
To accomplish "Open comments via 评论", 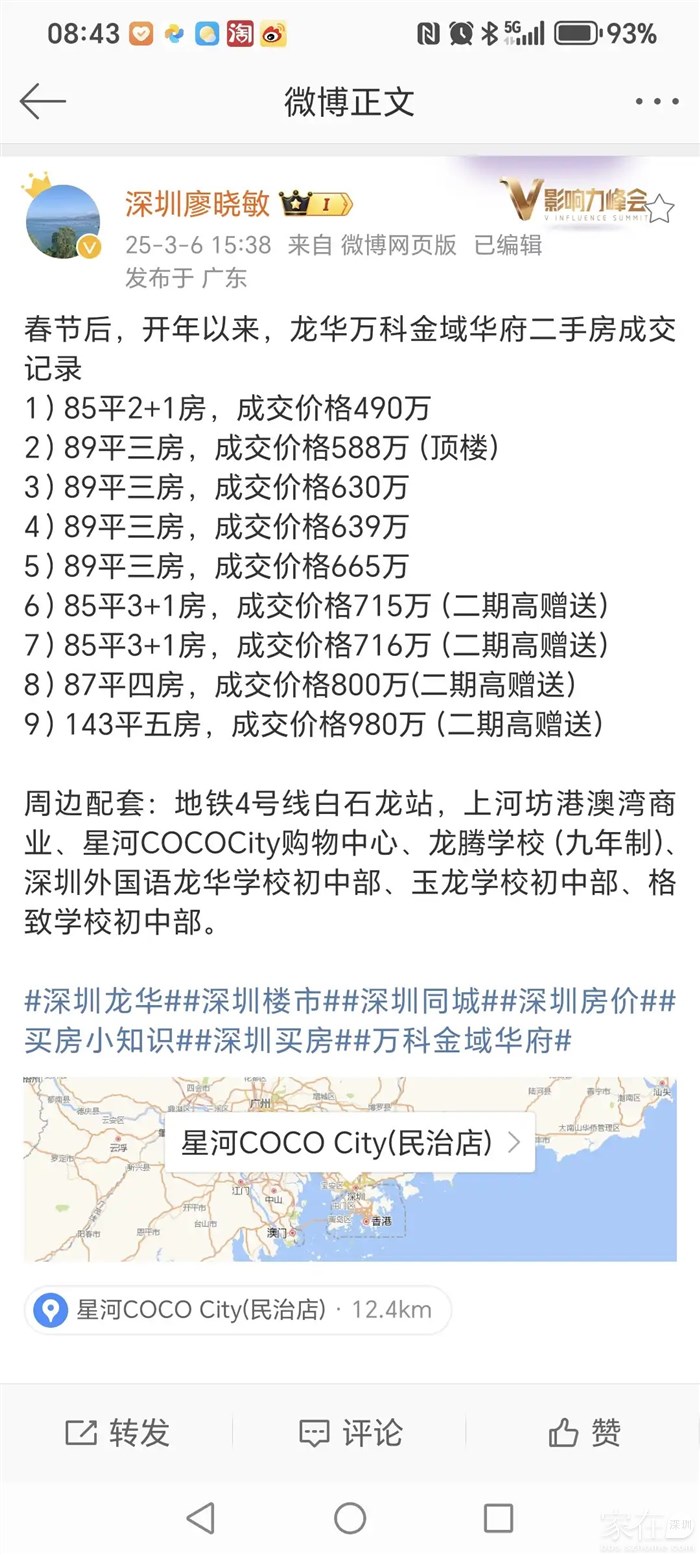I will pyautogui.click(x=350, y=1433).
